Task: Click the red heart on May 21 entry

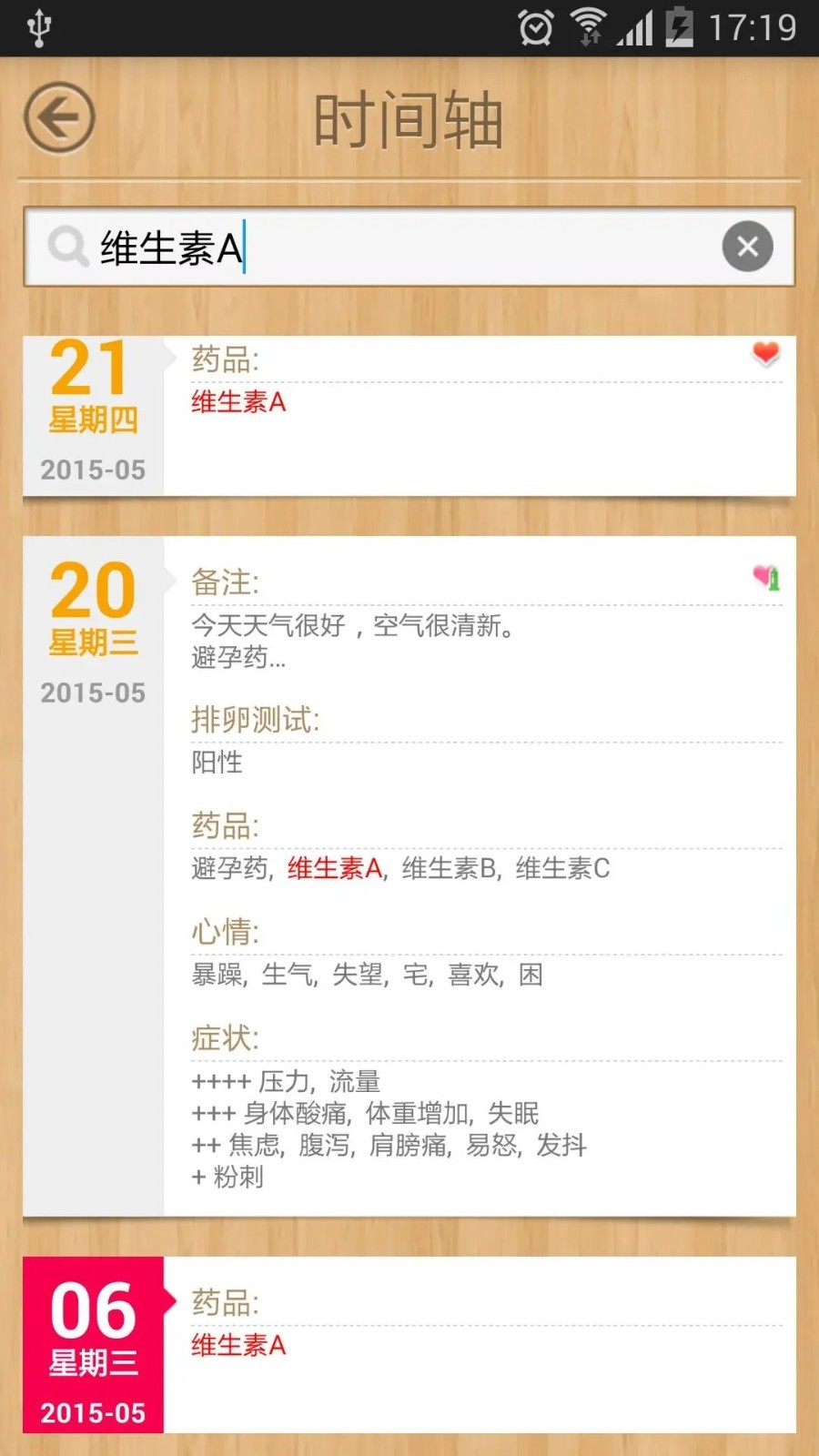Action: coord(764,355)
